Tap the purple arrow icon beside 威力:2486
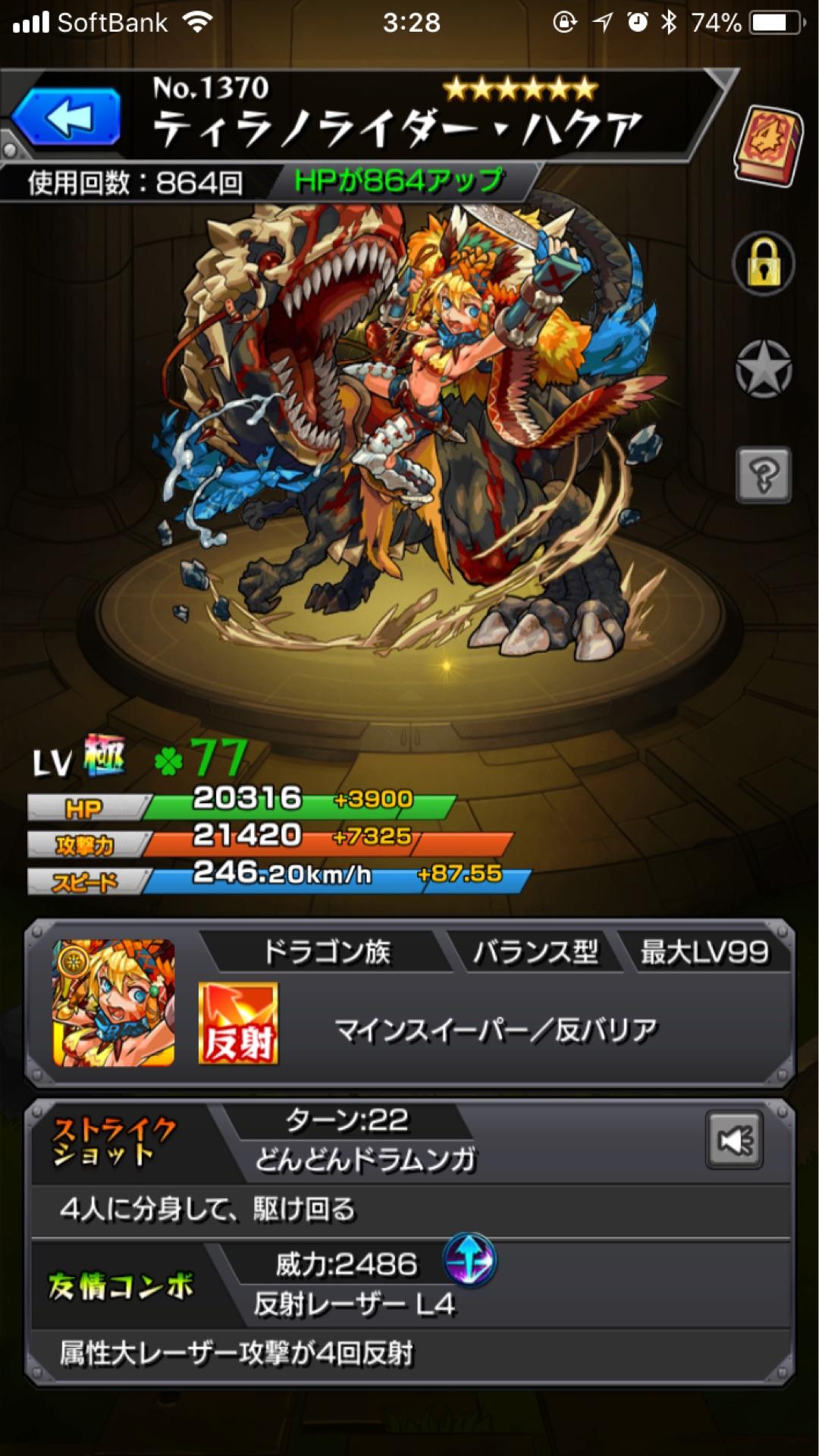Viewport: 819px width, 1456px height. 469,1261
